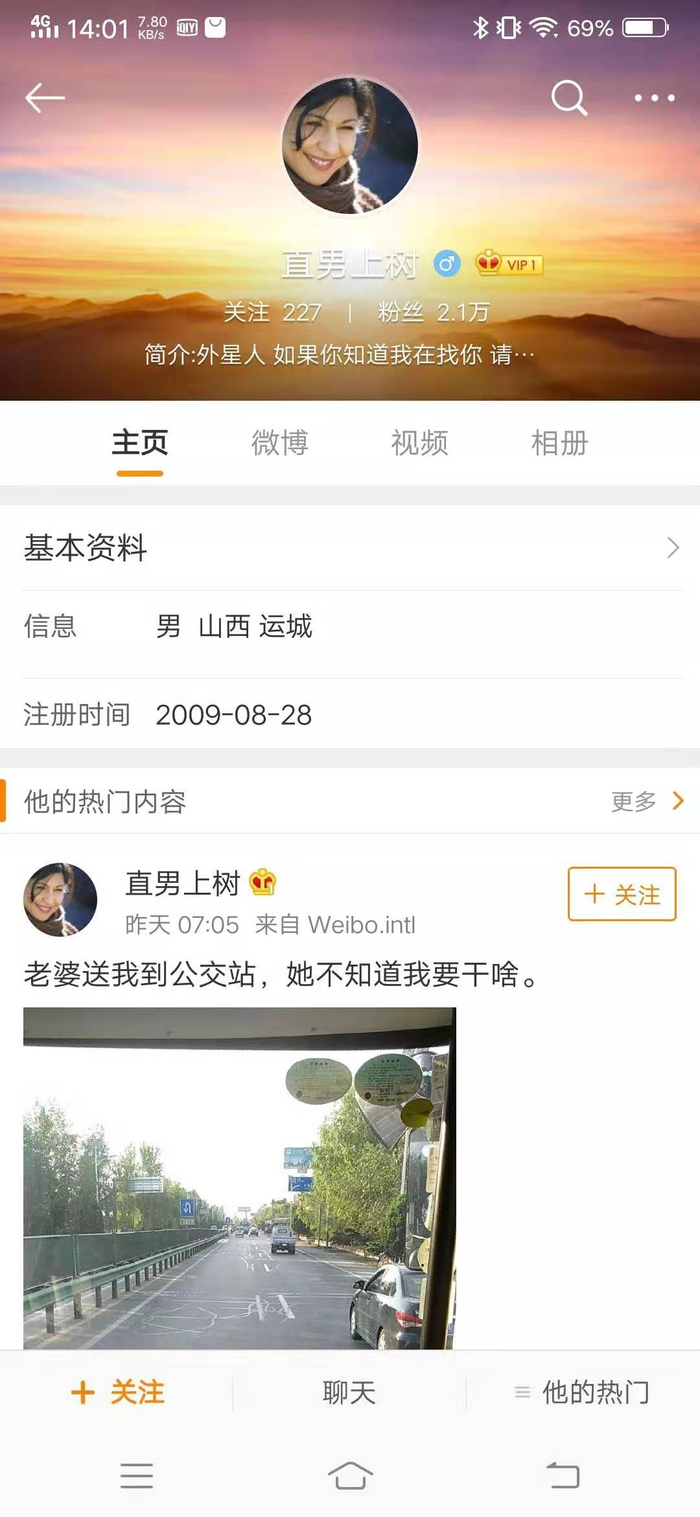Switch to the 视频 tab
This screenshot has width=700, height=1517.
pos(419,443)
